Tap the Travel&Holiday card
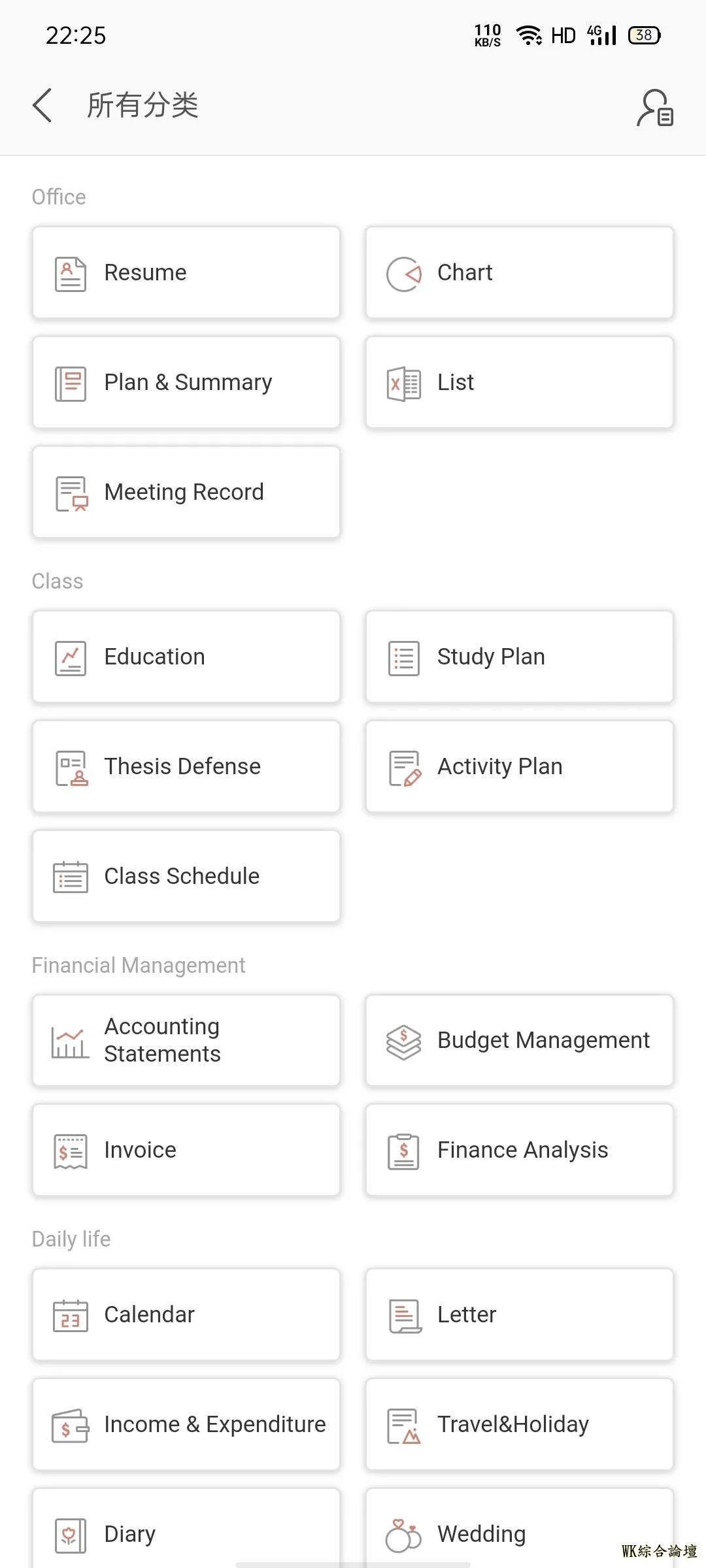Viewport: 706px width, 1568px height. point(520,1424)
